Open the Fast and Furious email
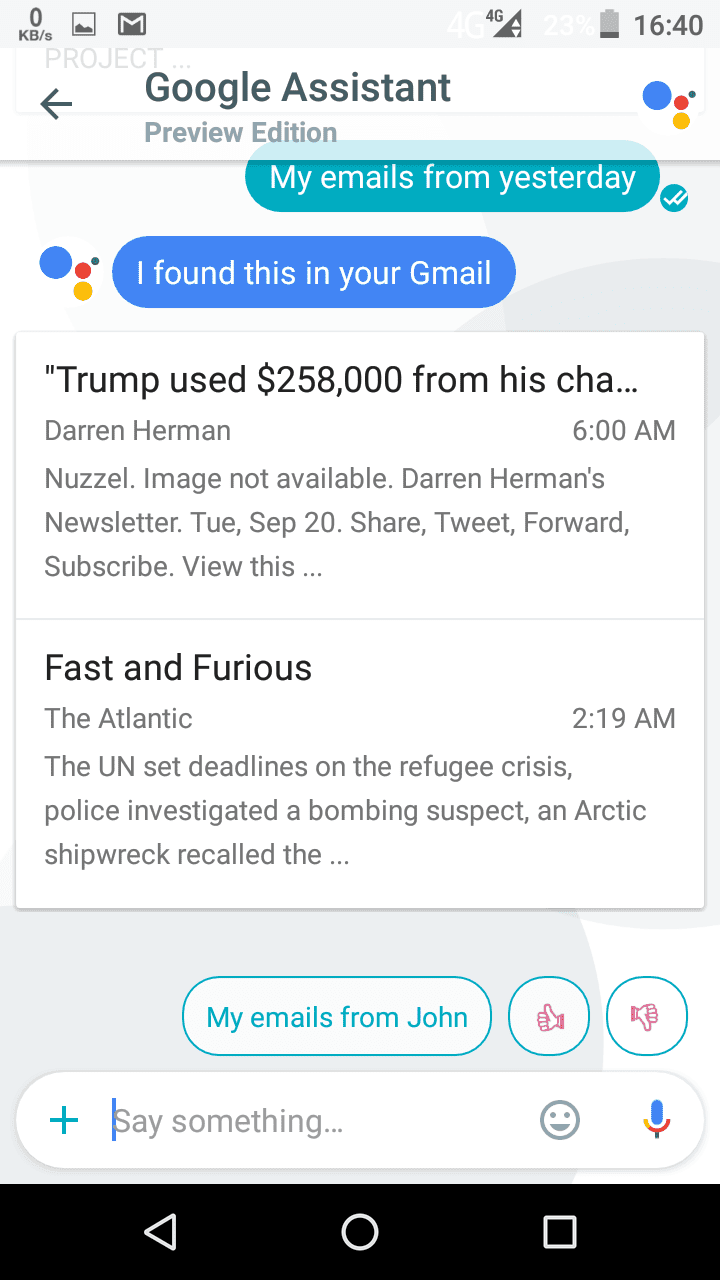 (360, 764)
